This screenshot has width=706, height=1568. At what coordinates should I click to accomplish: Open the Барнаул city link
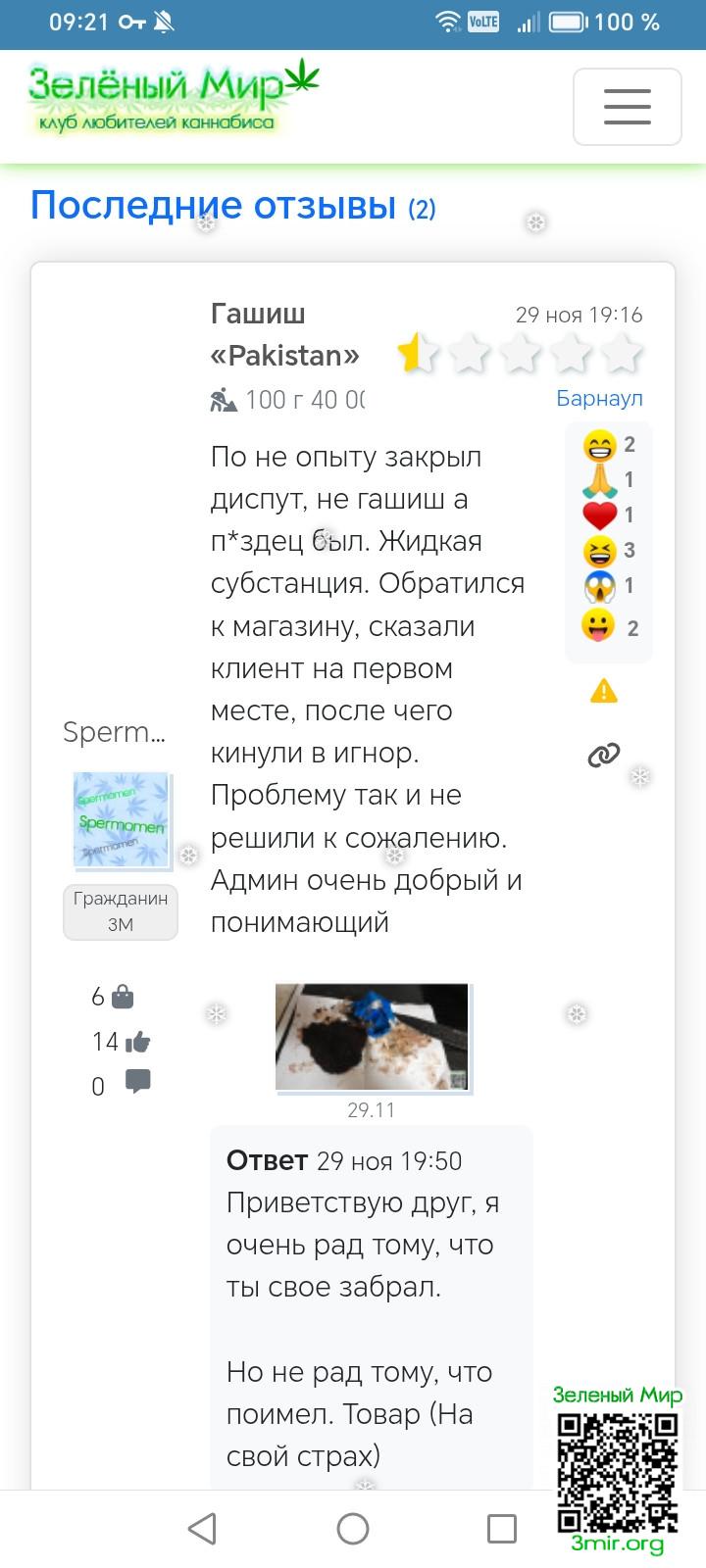599,398
